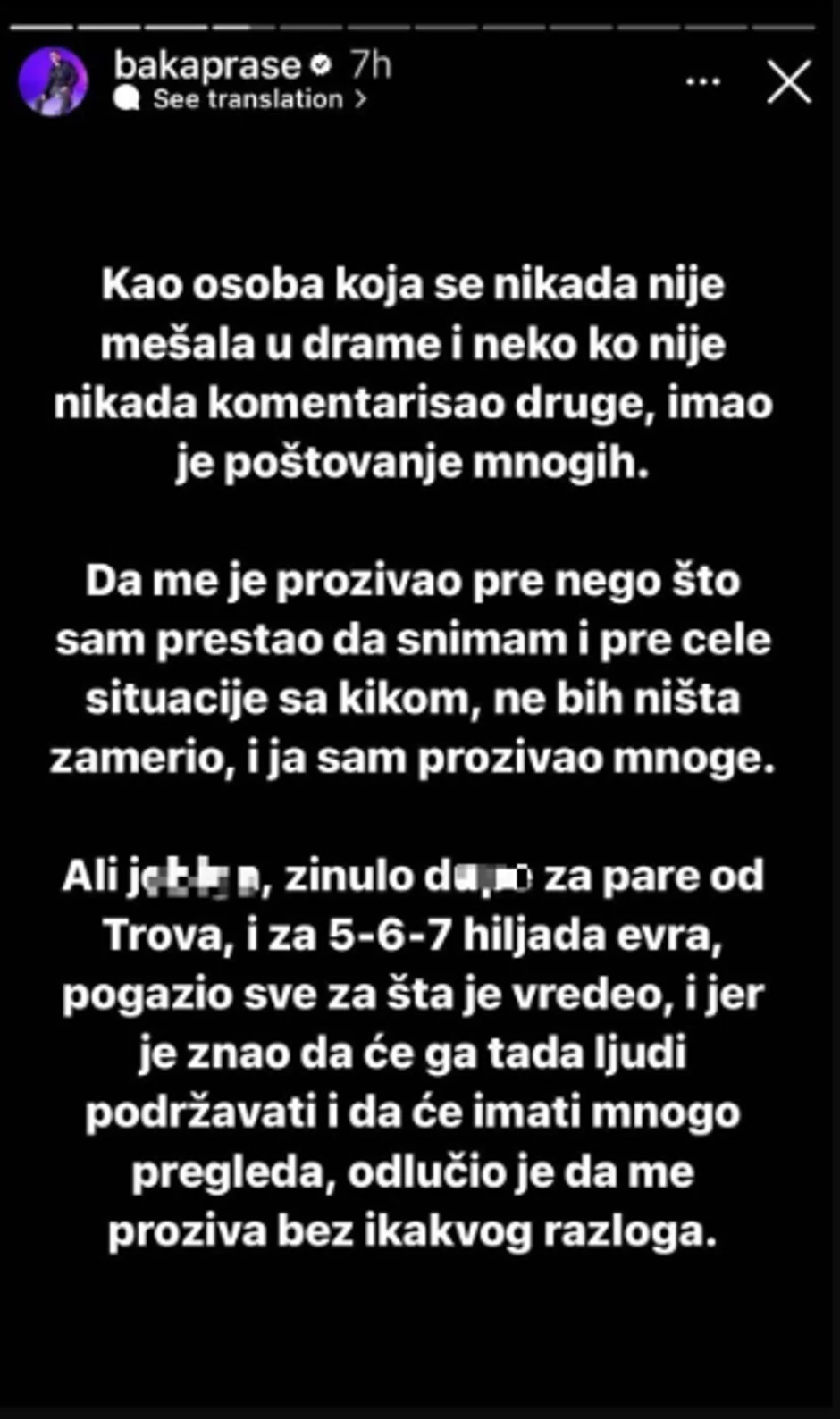Screen dimensions: 840x1419
Task: Open the three-dot story options menu
Action: click(x=705, y=80)
